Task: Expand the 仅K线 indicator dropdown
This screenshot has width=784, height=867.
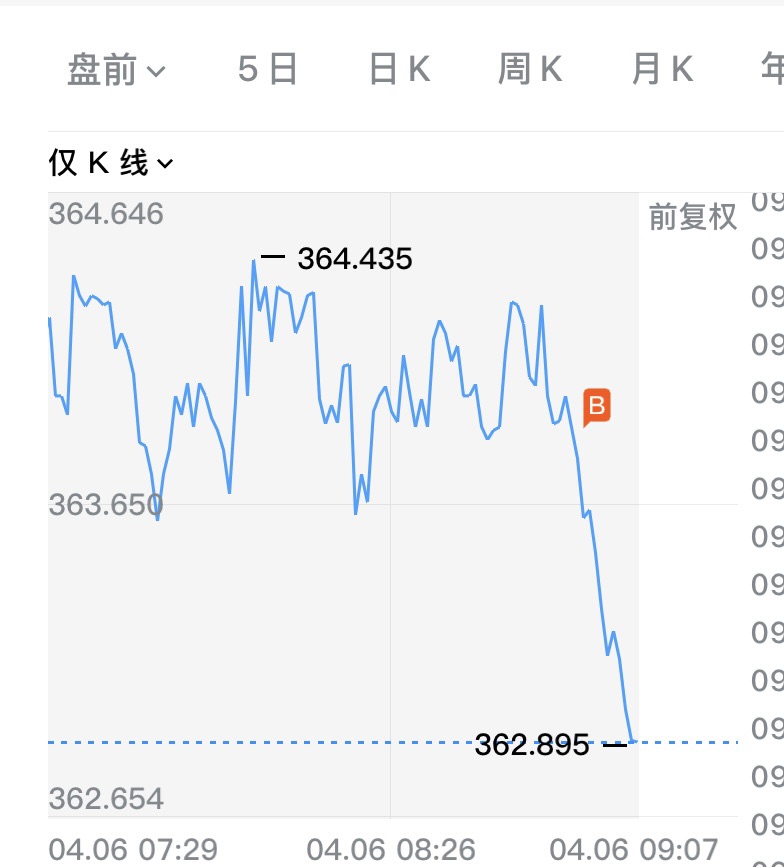Action: click(110, 163)
